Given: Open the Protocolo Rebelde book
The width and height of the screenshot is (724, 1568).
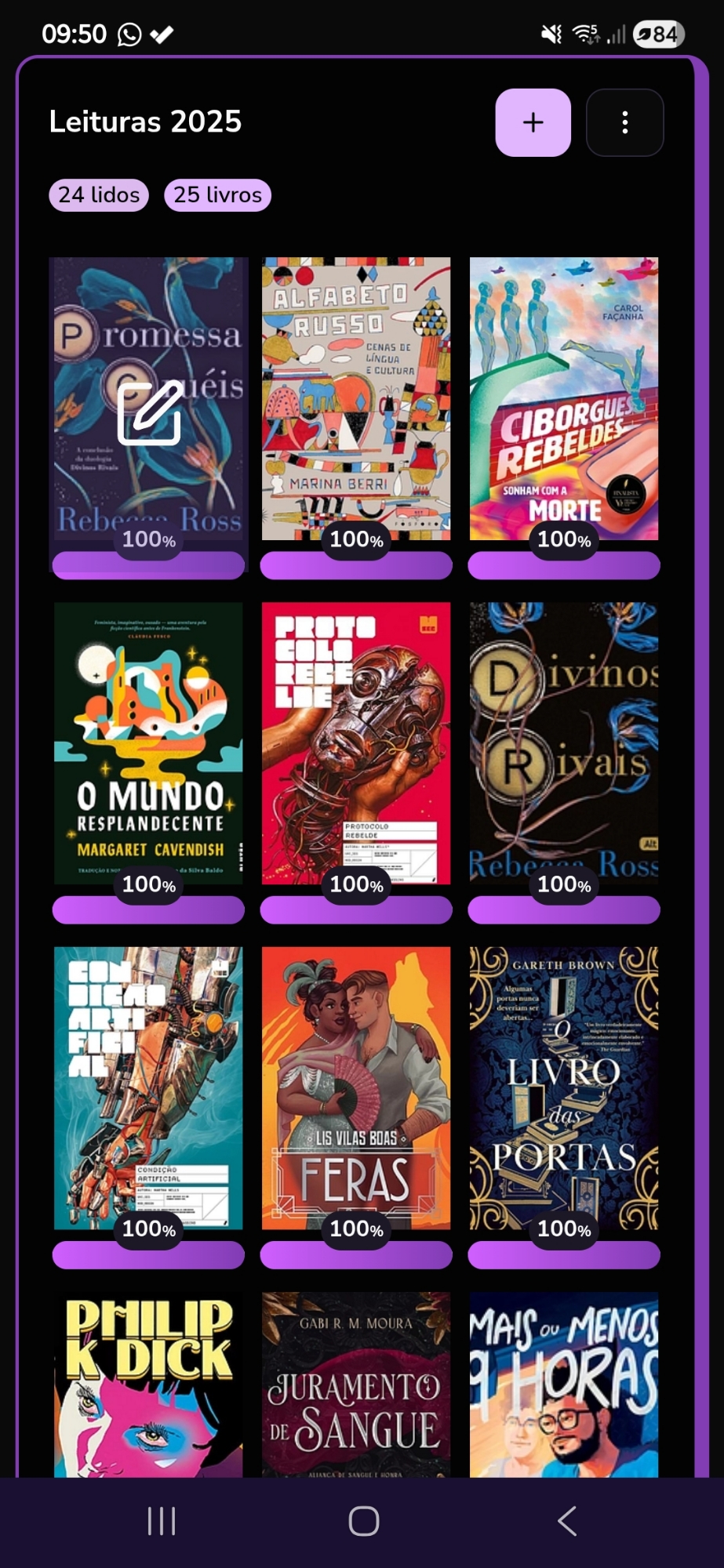Looking at the screenshot, I should pyautogui.click(x=356, y=742).
